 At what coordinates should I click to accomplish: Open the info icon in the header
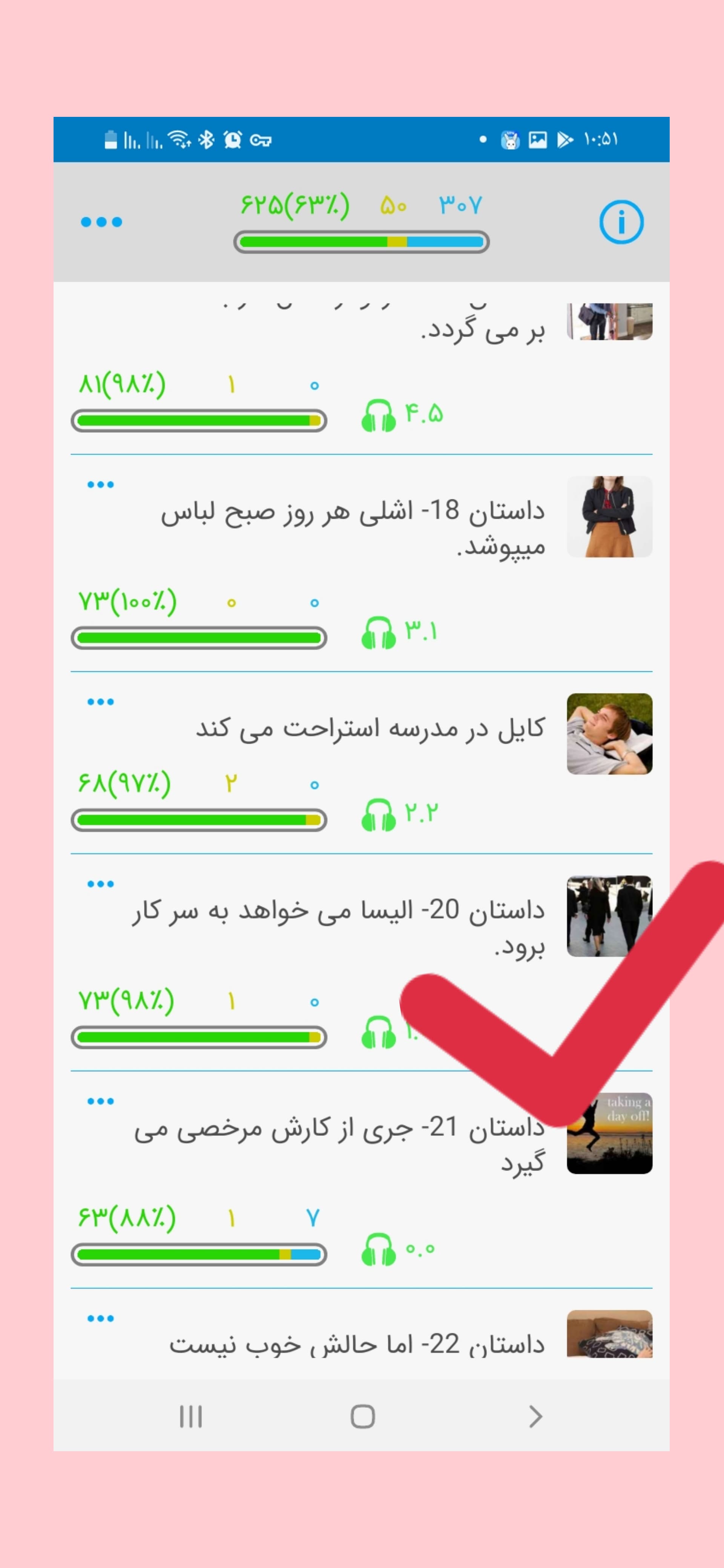pyautogui.click(x=620, y=222)
